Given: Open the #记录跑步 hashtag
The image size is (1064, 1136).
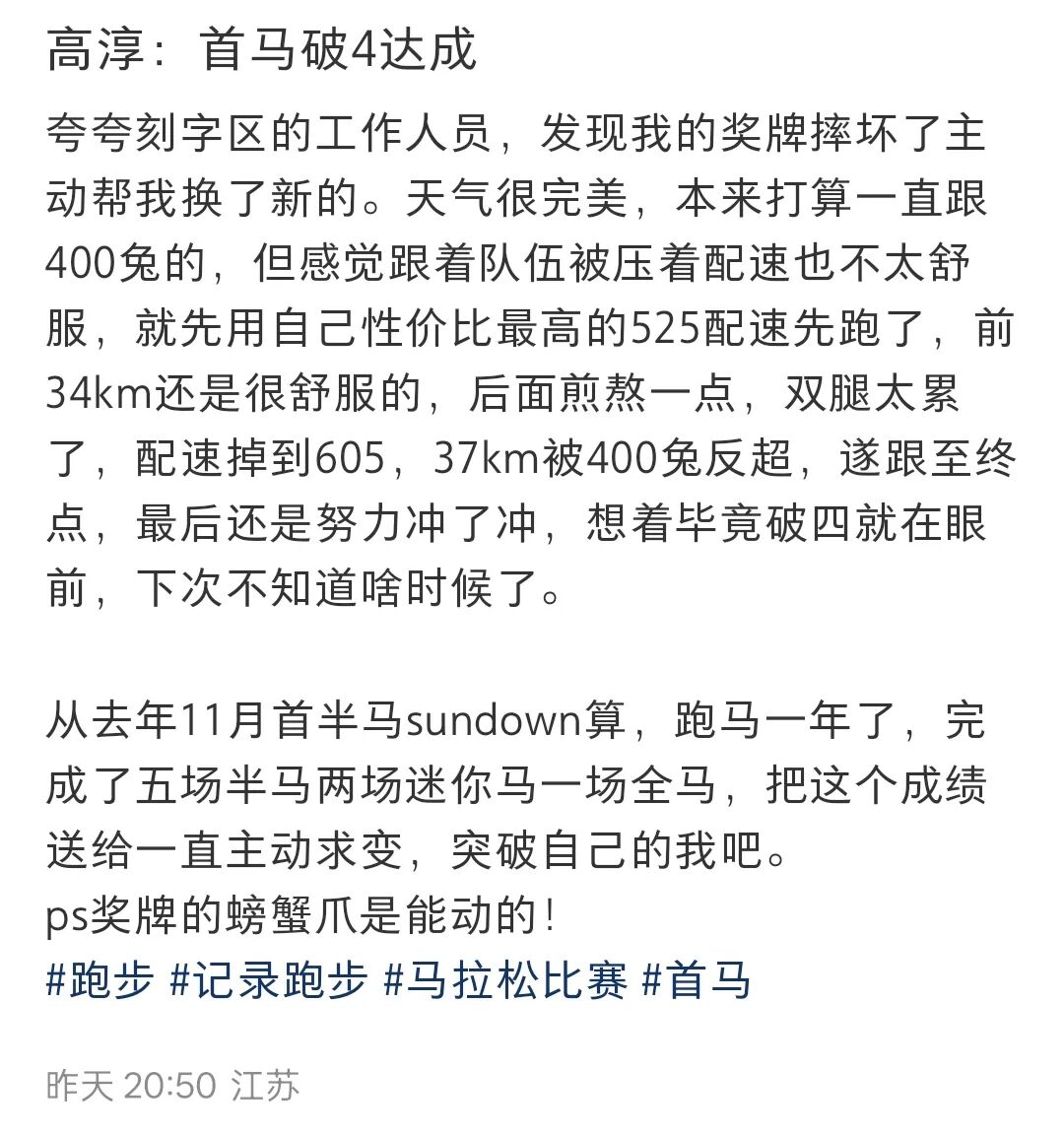Looking at the screenshot, I should click(x=269, y=981).
